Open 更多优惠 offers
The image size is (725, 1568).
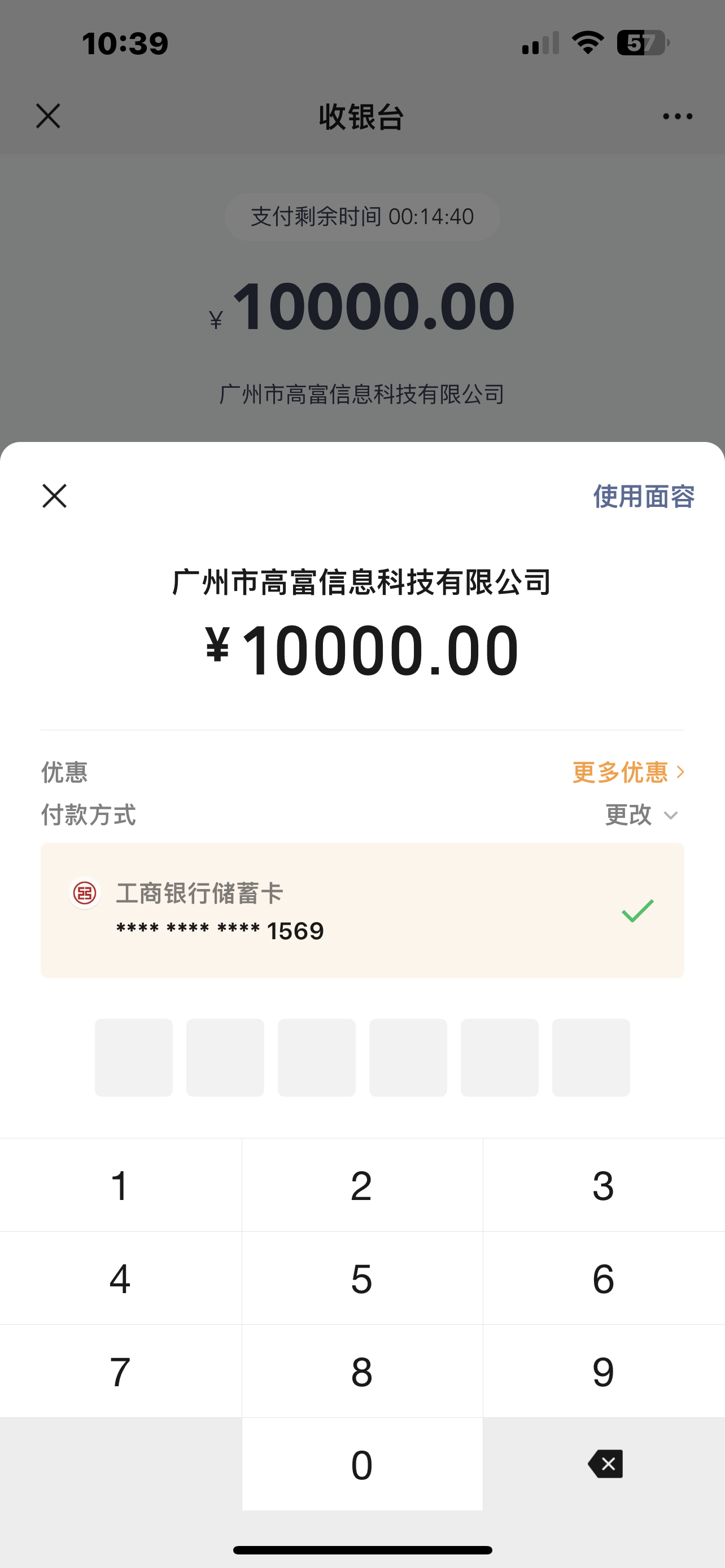coord(629,772)
